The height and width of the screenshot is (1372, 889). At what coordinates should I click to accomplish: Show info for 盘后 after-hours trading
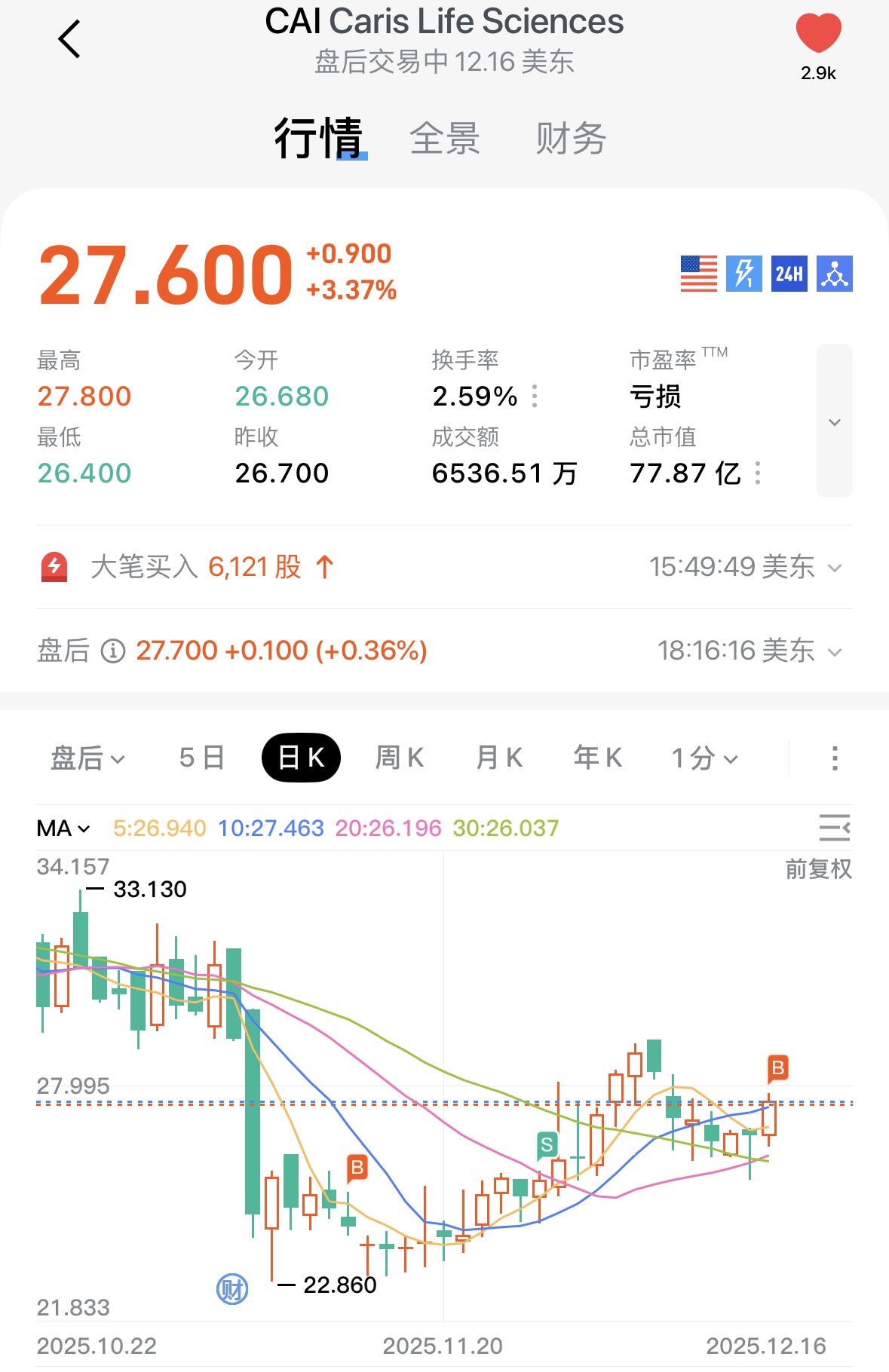coord(113,651)
